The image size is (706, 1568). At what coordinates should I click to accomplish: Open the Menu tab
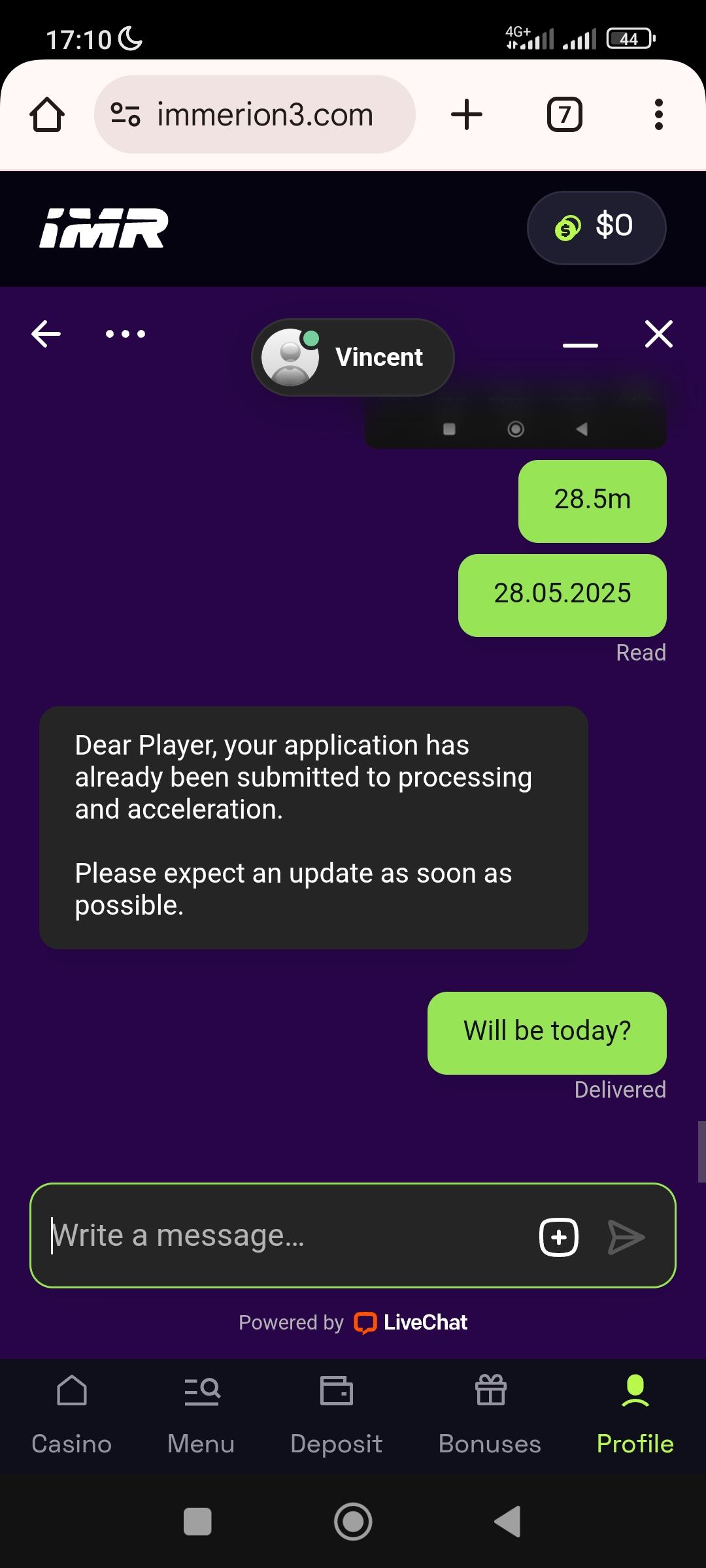(201, 1414)
